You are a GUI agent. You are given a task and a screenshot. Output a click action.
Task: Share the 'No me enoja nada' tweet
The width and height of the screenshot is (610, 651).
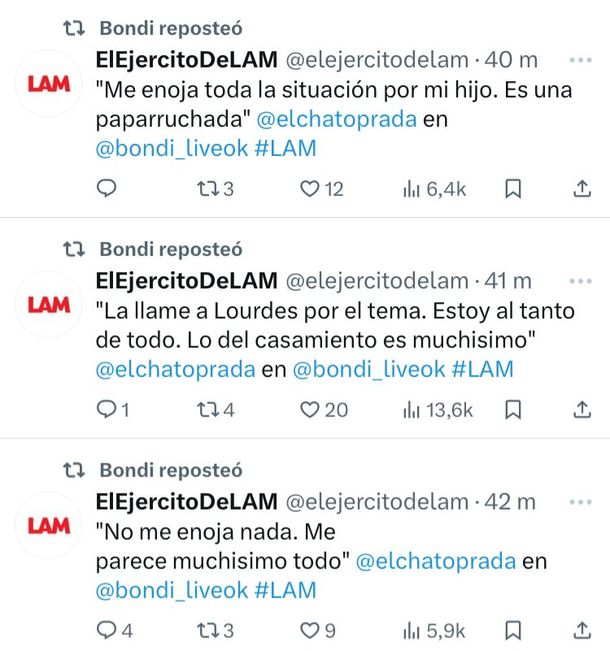pyautogui.click(x=581, y=630)
